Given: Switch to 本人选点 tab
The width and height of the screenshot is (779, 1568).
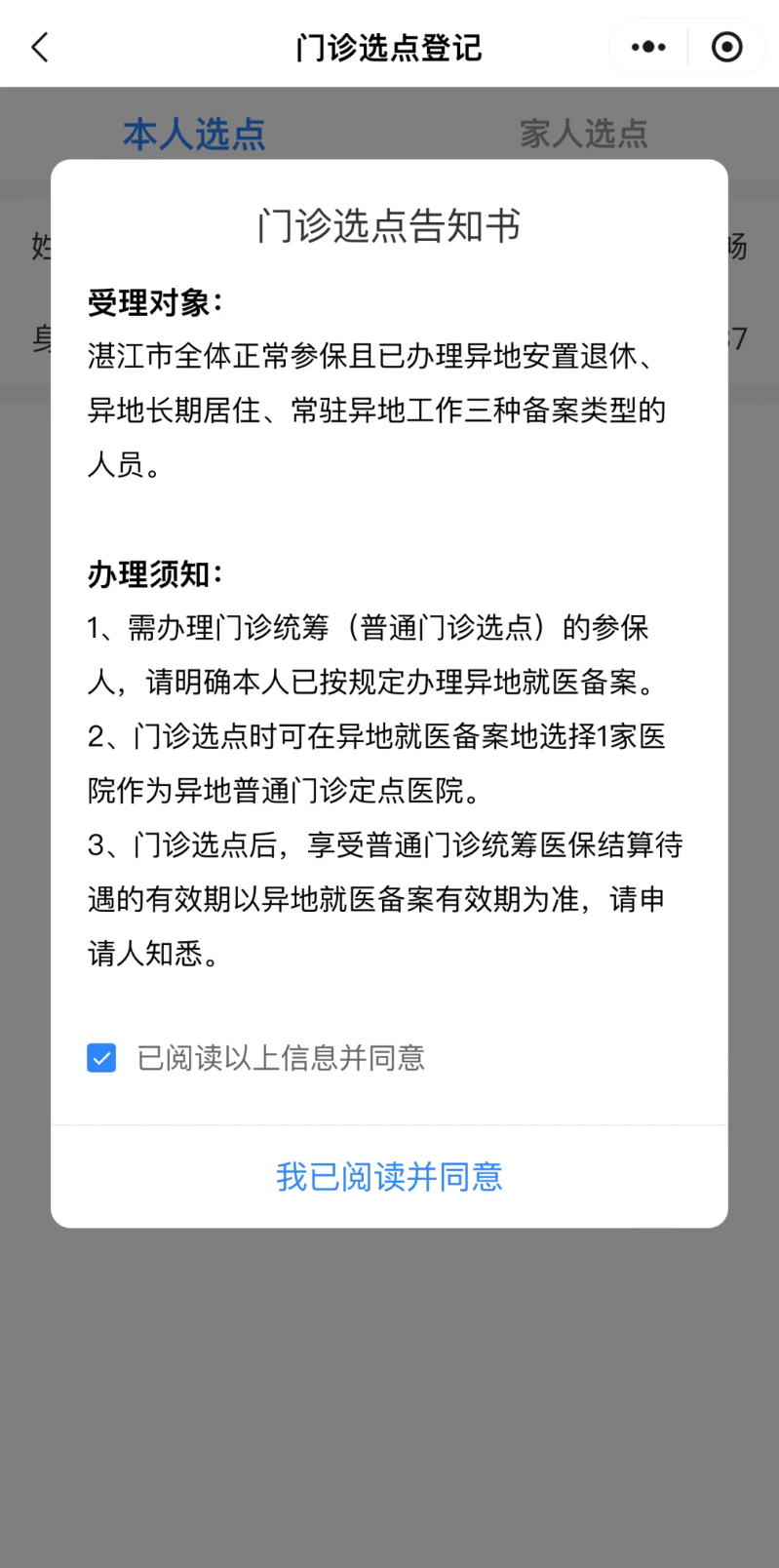Looking at the screenshot, I should 194,134.
